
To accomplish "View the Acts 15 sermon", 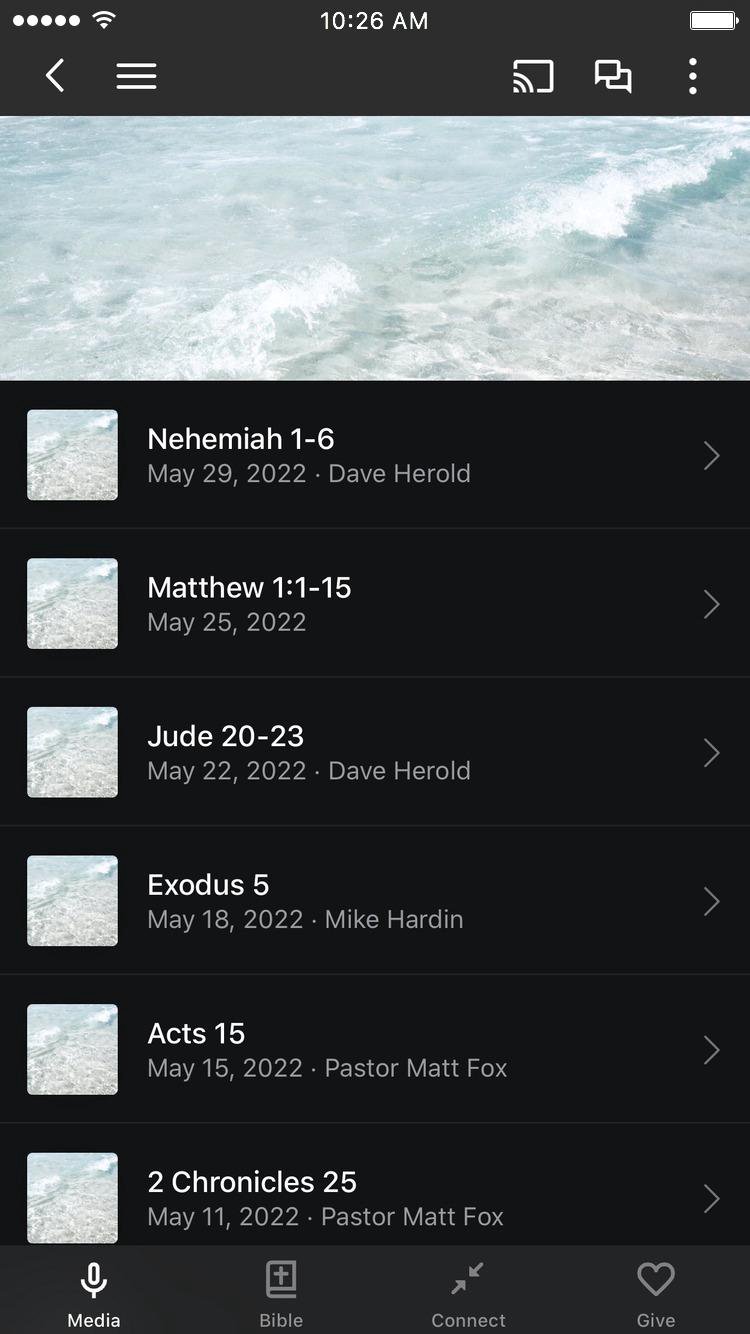I will click(x=375, y=1049).
